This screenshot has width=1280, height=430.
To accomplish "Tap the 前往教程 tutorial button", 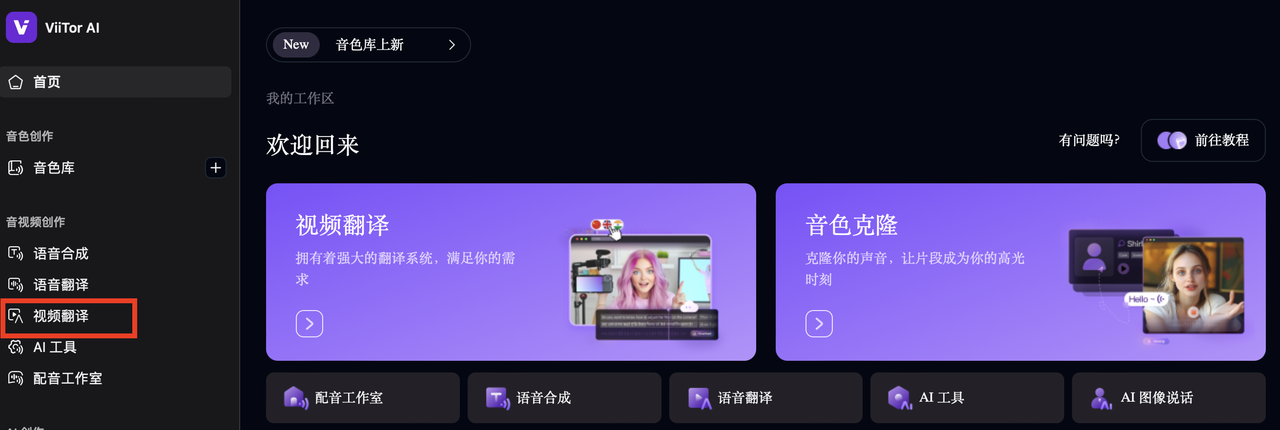I will click(1203, 140).
